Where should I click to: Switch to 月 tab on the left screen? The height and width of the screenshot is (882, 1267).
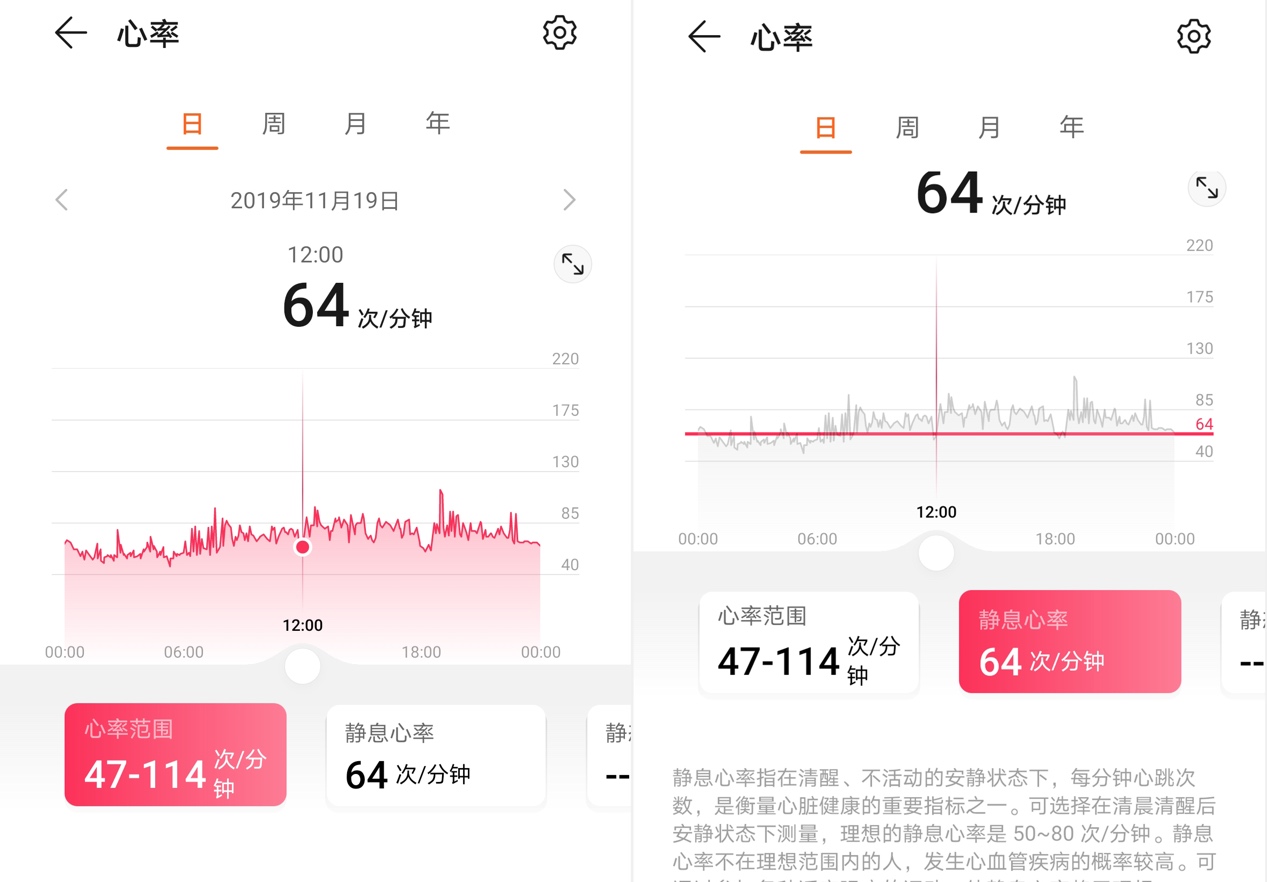click(355, 124)
